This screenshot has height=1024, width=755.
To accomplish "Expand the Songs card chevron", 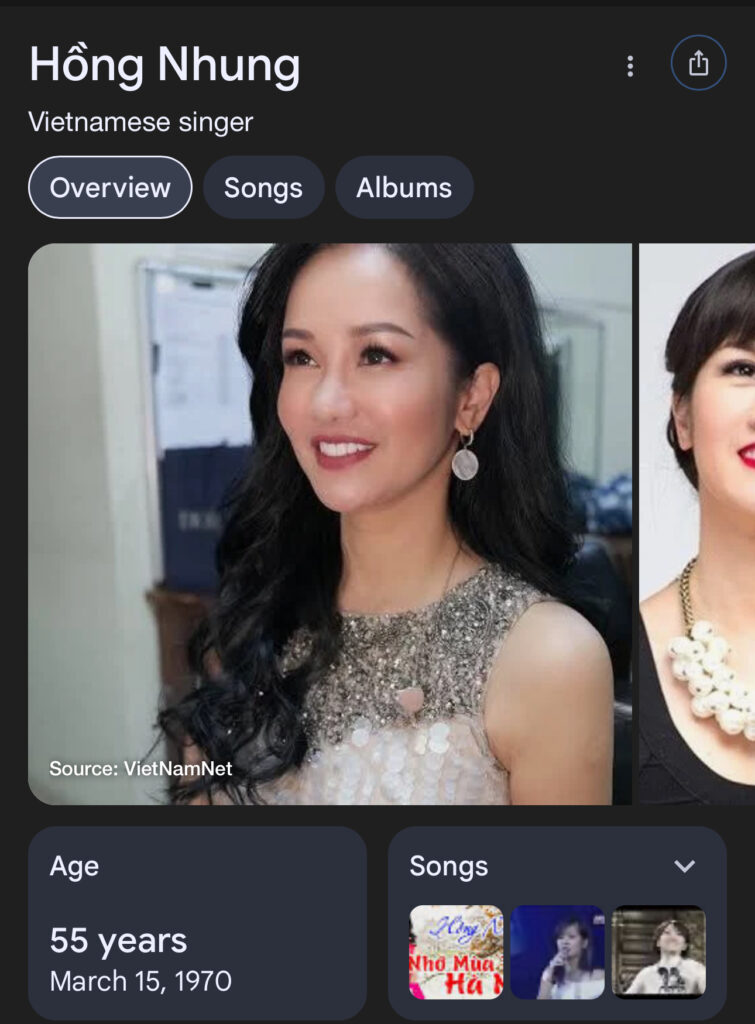I will pos(684,866).
